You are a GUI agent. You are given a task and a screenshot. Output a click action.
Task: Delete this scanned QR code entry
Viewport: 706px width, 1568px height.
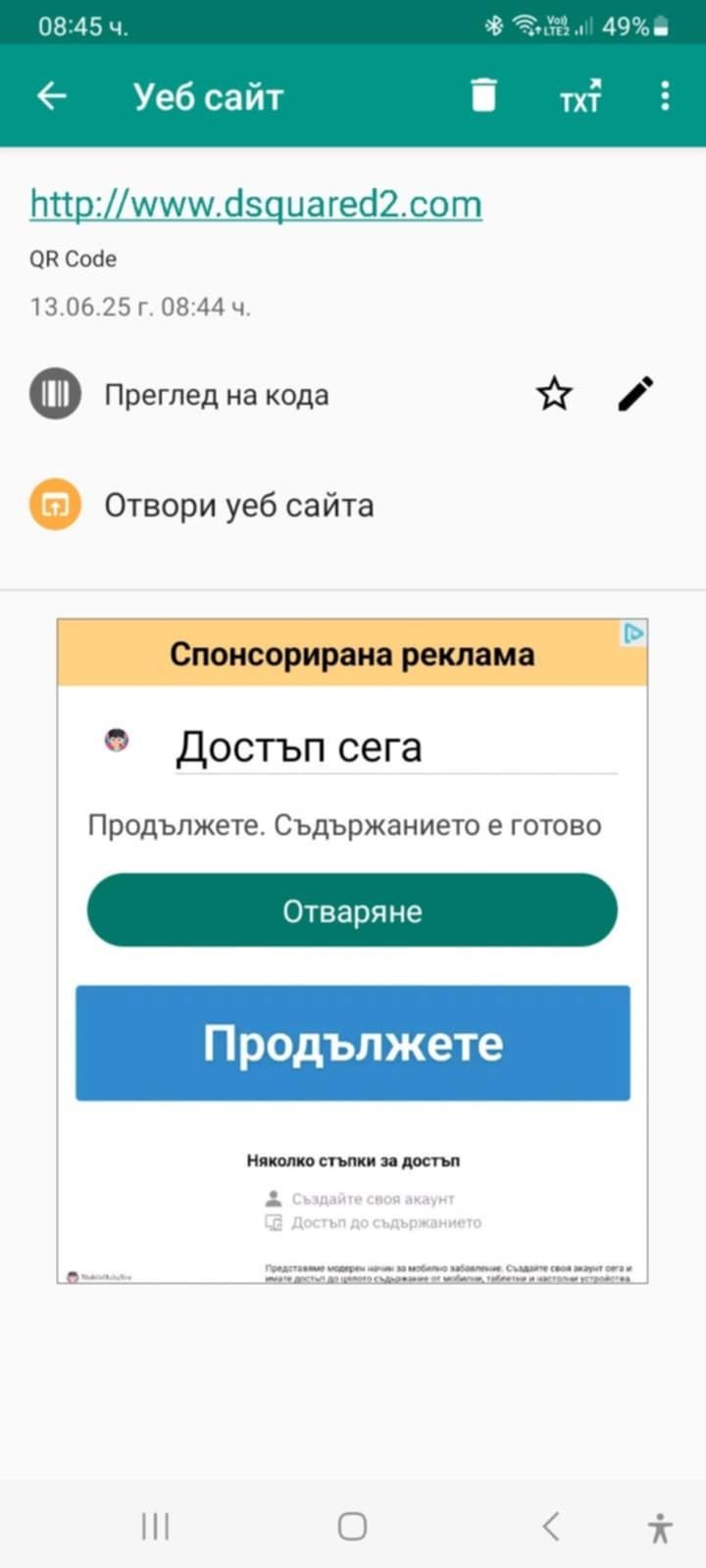tap(483, 96)
